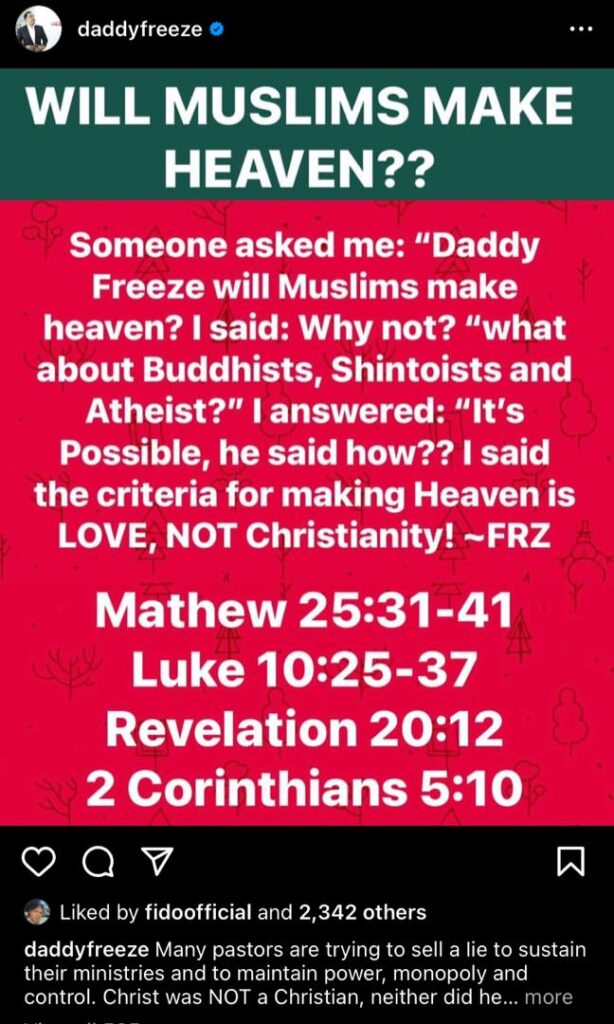
Task: Open the daddyfreeze username at post top
Action: (x=139, y=30)
